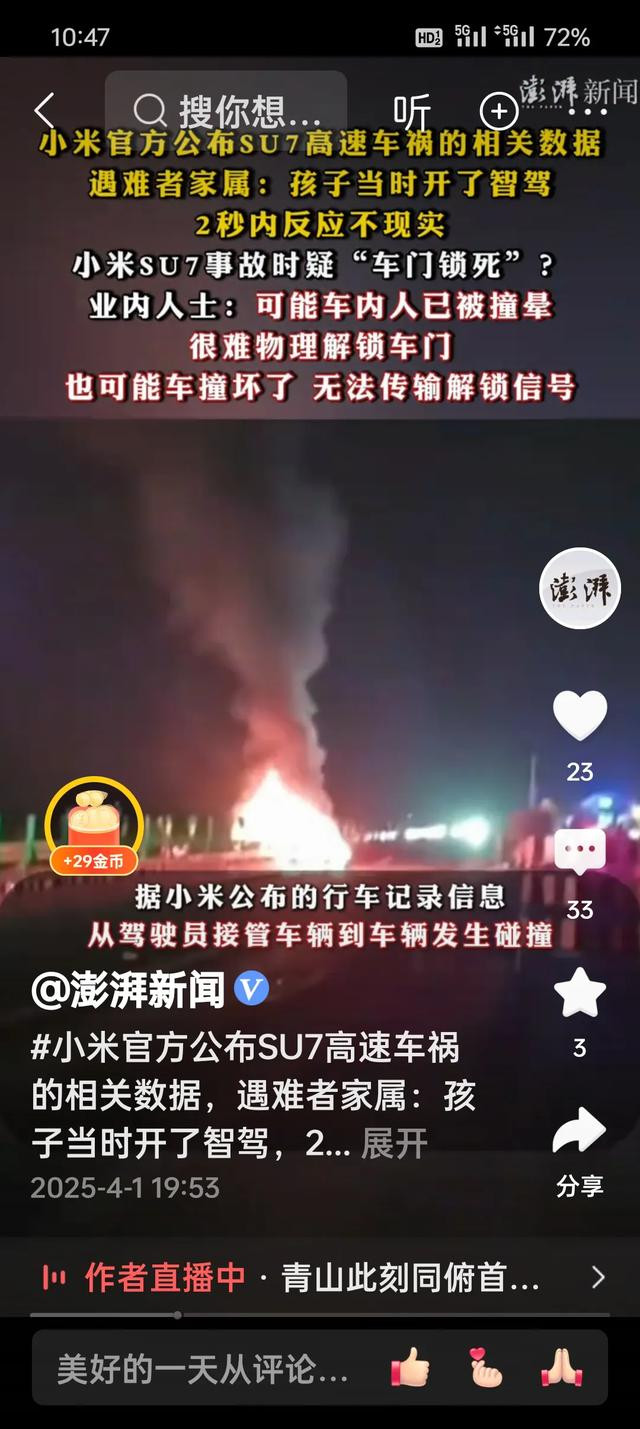Go back with the top-left arrow
This screenshot has width=640, height=1429.
tap(44, 111)
